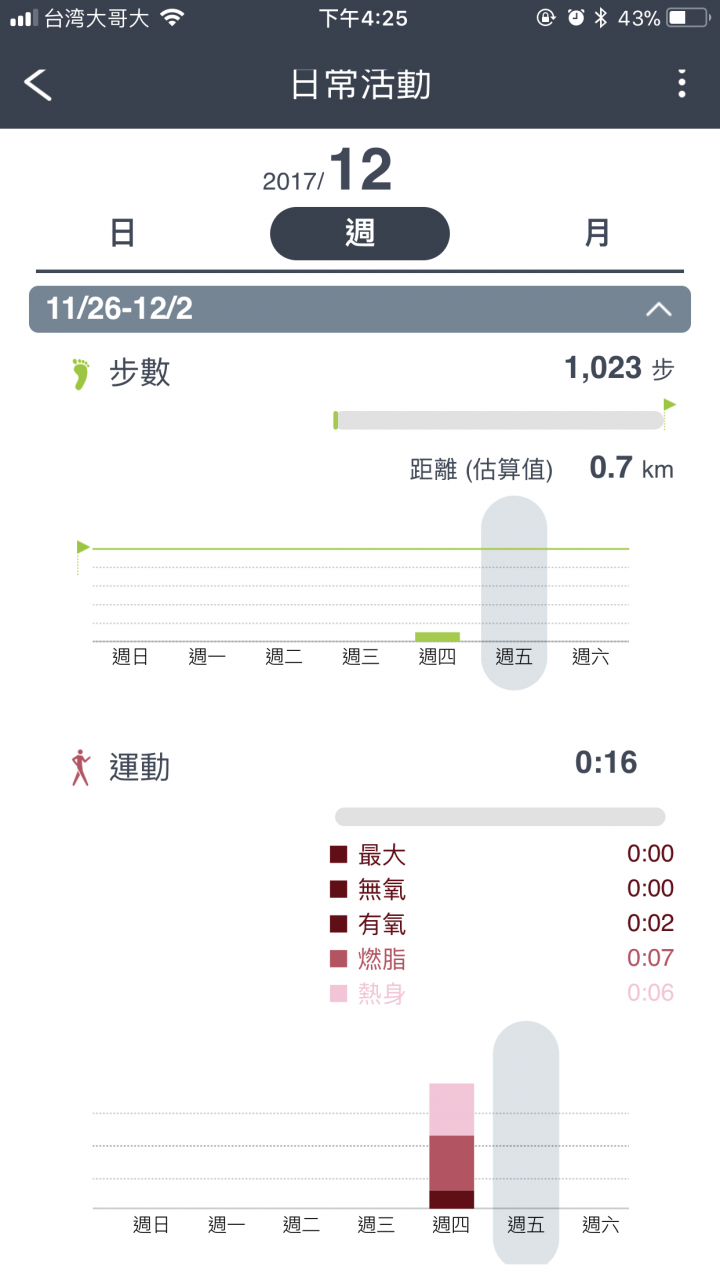Open the three-dot overflow menu
Image resolution: width=720 pixels, height=1280 pixels.
681,84
